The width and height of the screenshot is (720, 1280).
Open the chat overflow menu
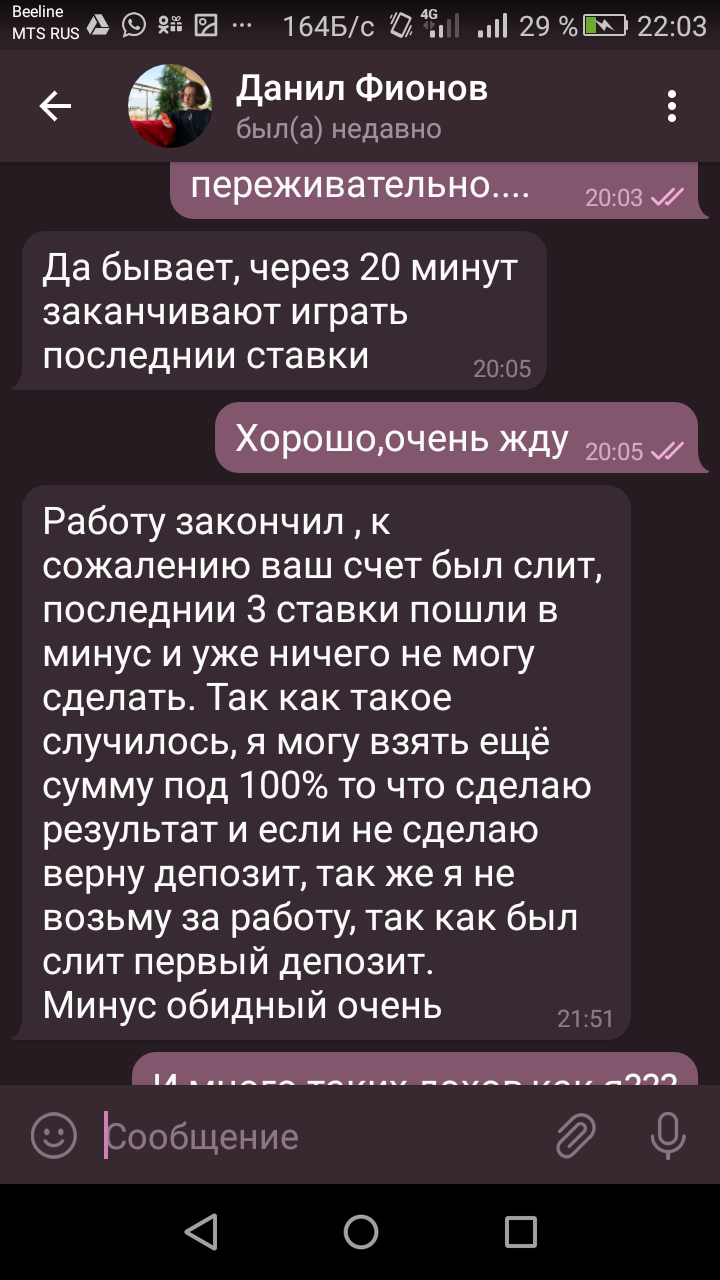coord(672,106)
